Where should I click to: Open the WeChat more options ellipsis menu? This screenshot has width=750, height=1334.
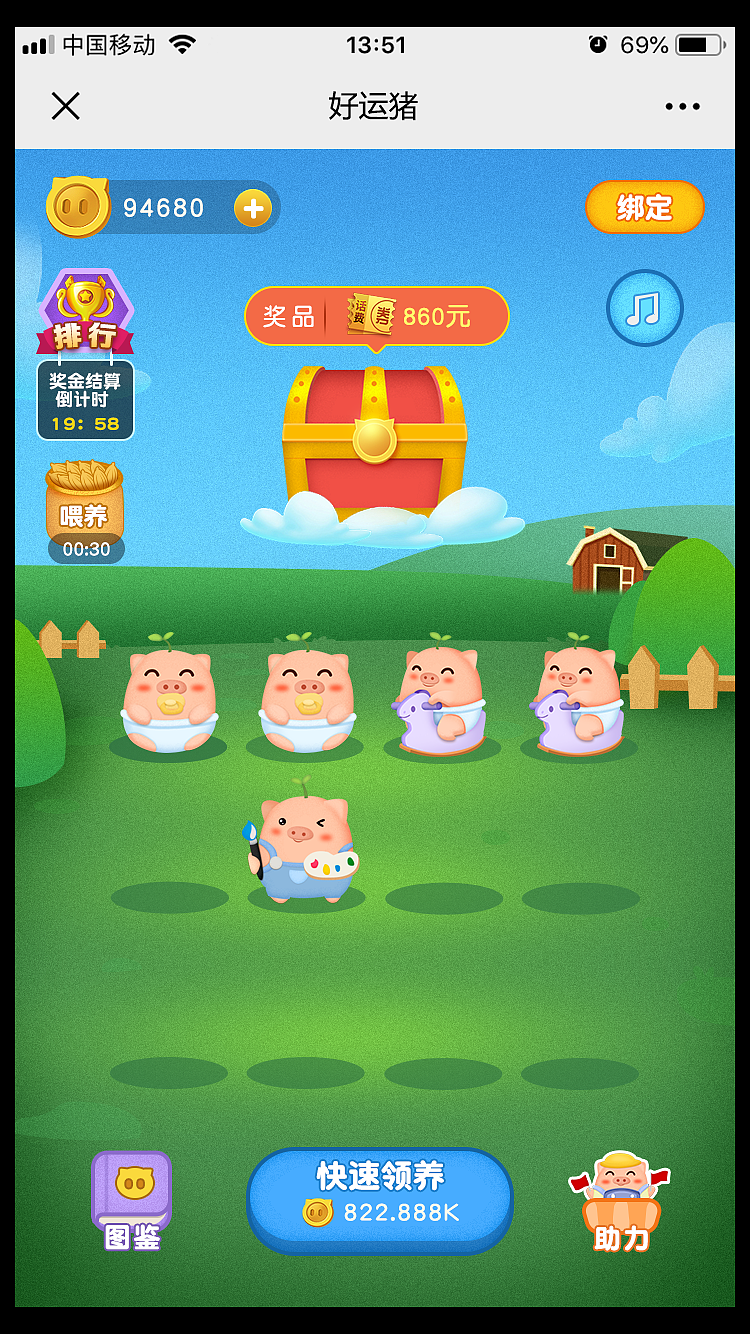pos(683,106)
